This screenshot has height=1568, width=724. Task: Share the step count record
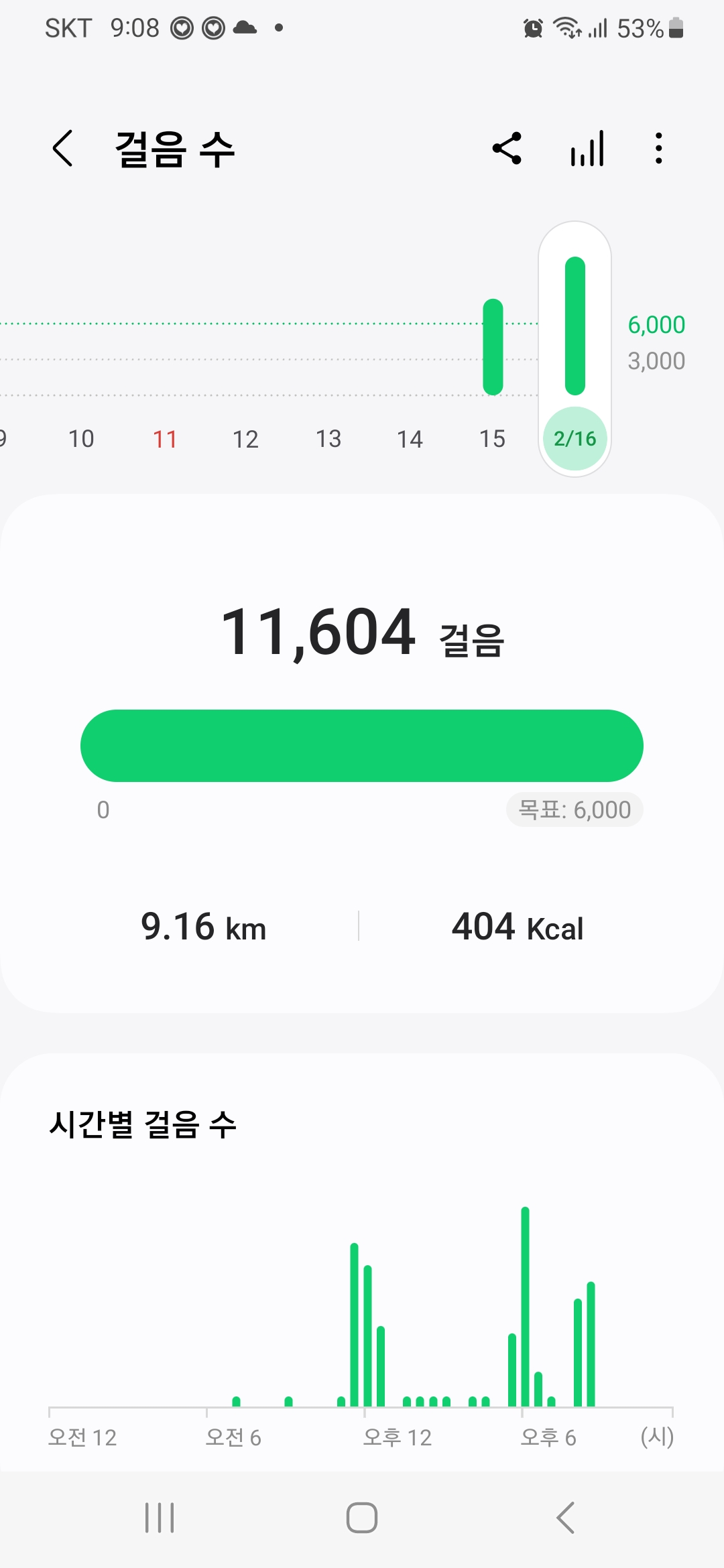point(507,148)
